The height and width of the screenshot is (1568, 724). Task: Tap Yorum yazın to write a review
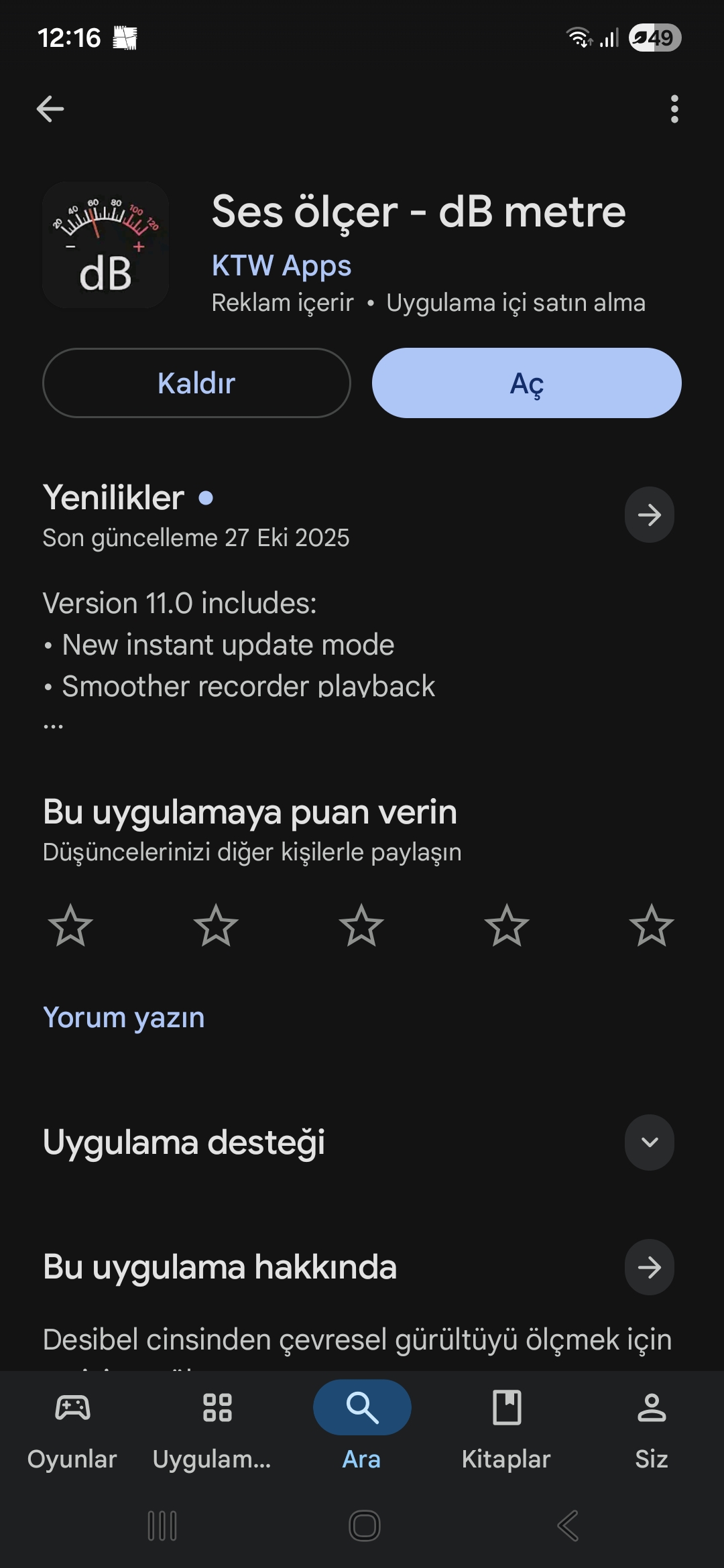coord(124,1018)
